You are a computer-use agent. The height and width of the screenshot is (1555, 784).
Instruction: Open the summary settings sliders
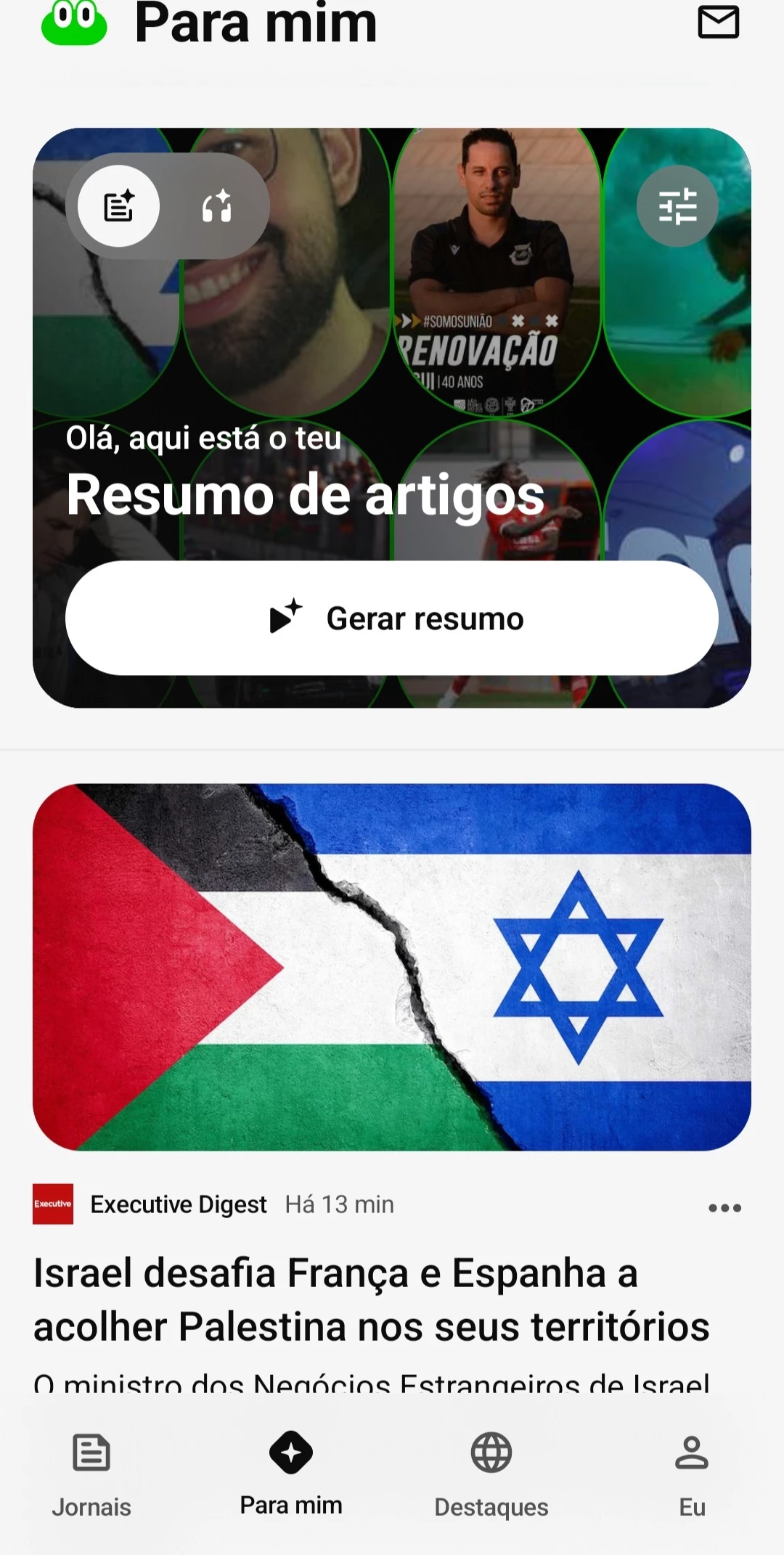click(677, 207)
